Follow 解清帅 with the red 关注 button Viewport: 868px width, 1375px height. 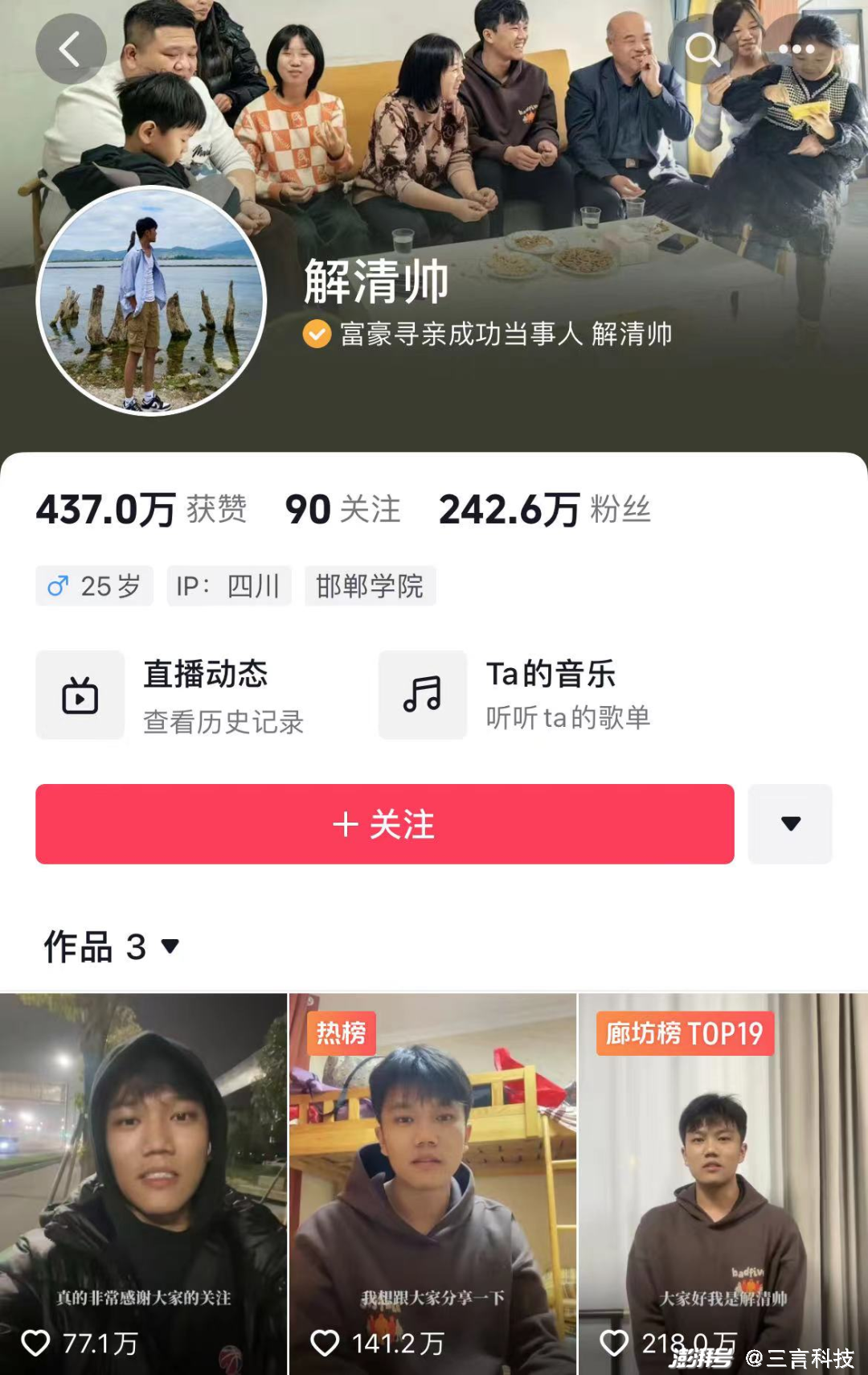(384, 824)
